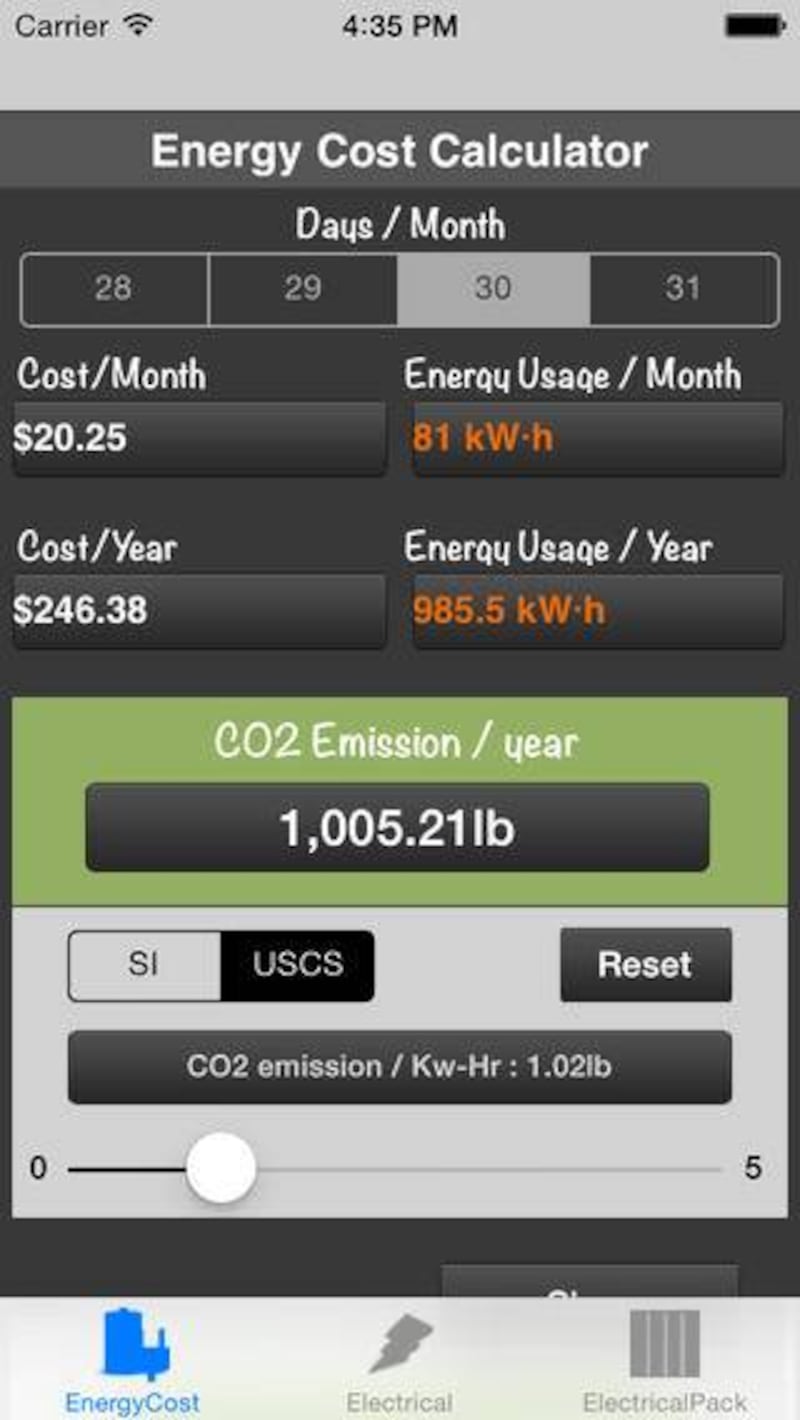The width and height of the screenshot is (800, 1420).
Task: Switch to 31 days per month
Action: pos(684,289)
